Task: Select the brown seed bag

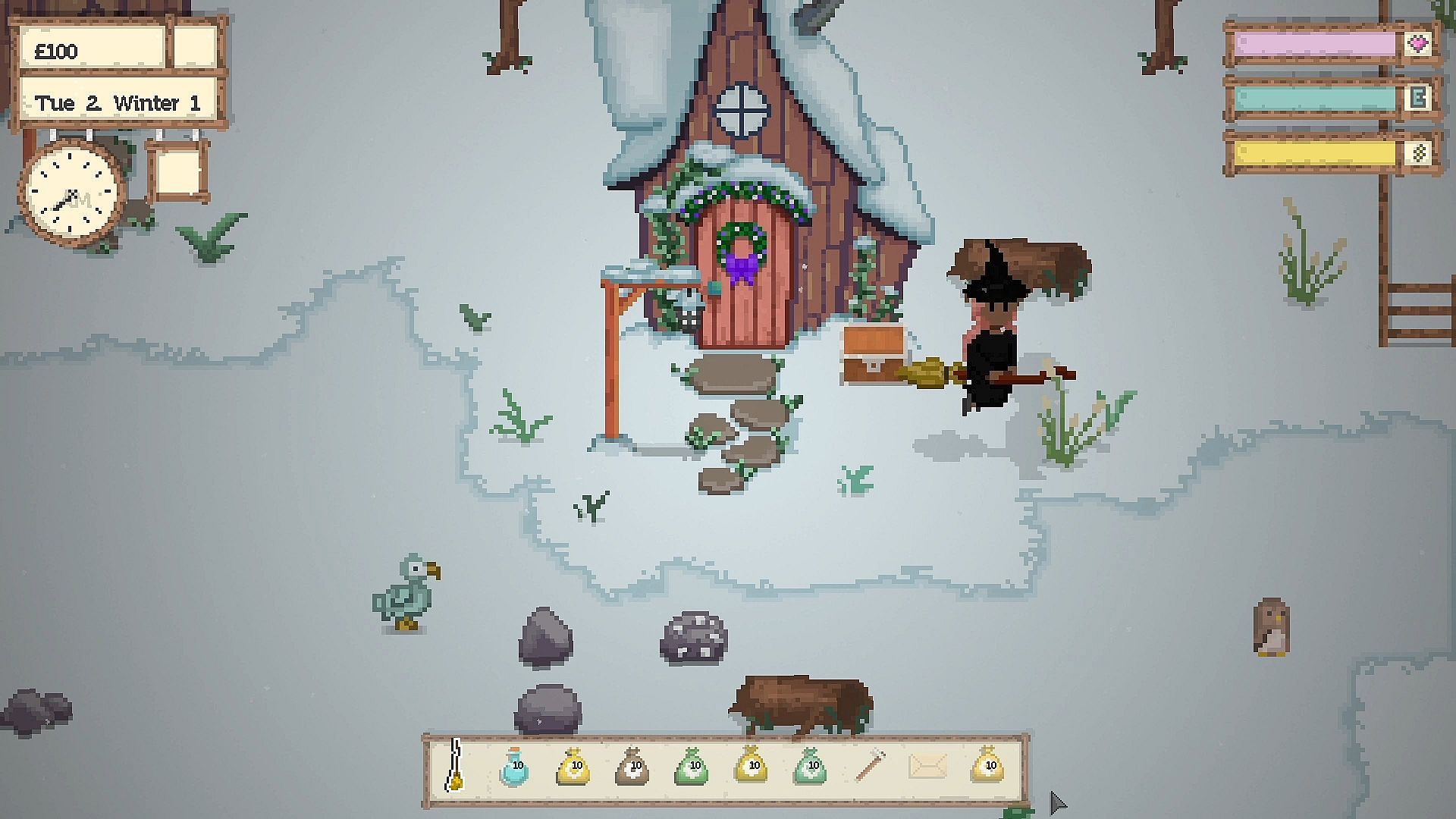Action: click(x=632, y=767)
